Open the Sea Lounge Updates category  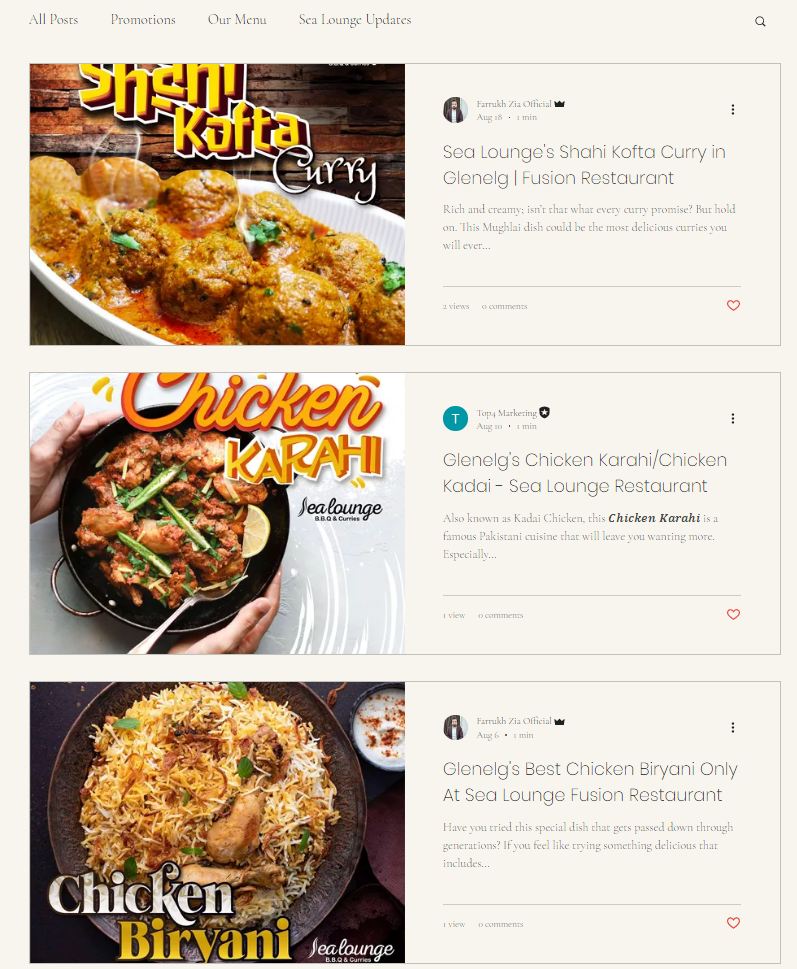[x=354, y=19]
